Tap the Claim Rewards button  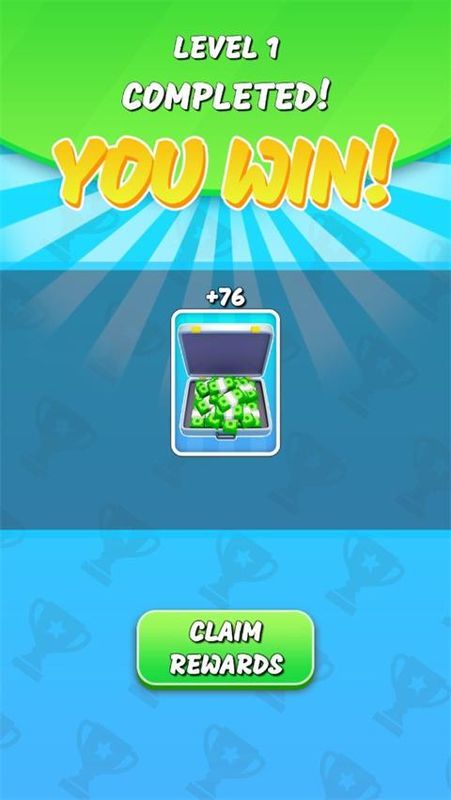click(225, 648)
